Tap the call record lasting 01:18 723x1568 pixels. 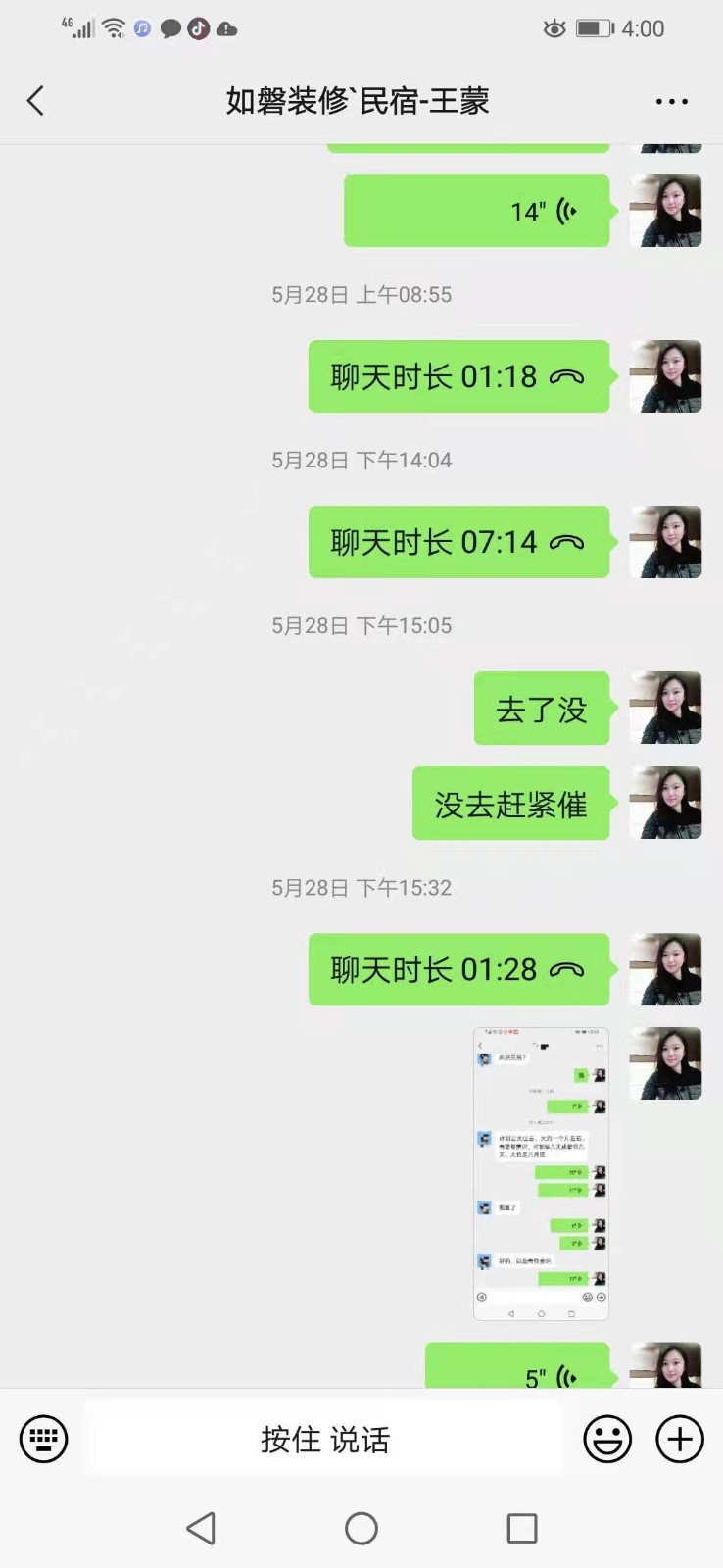pyautogui.click(x=458, y=376)
